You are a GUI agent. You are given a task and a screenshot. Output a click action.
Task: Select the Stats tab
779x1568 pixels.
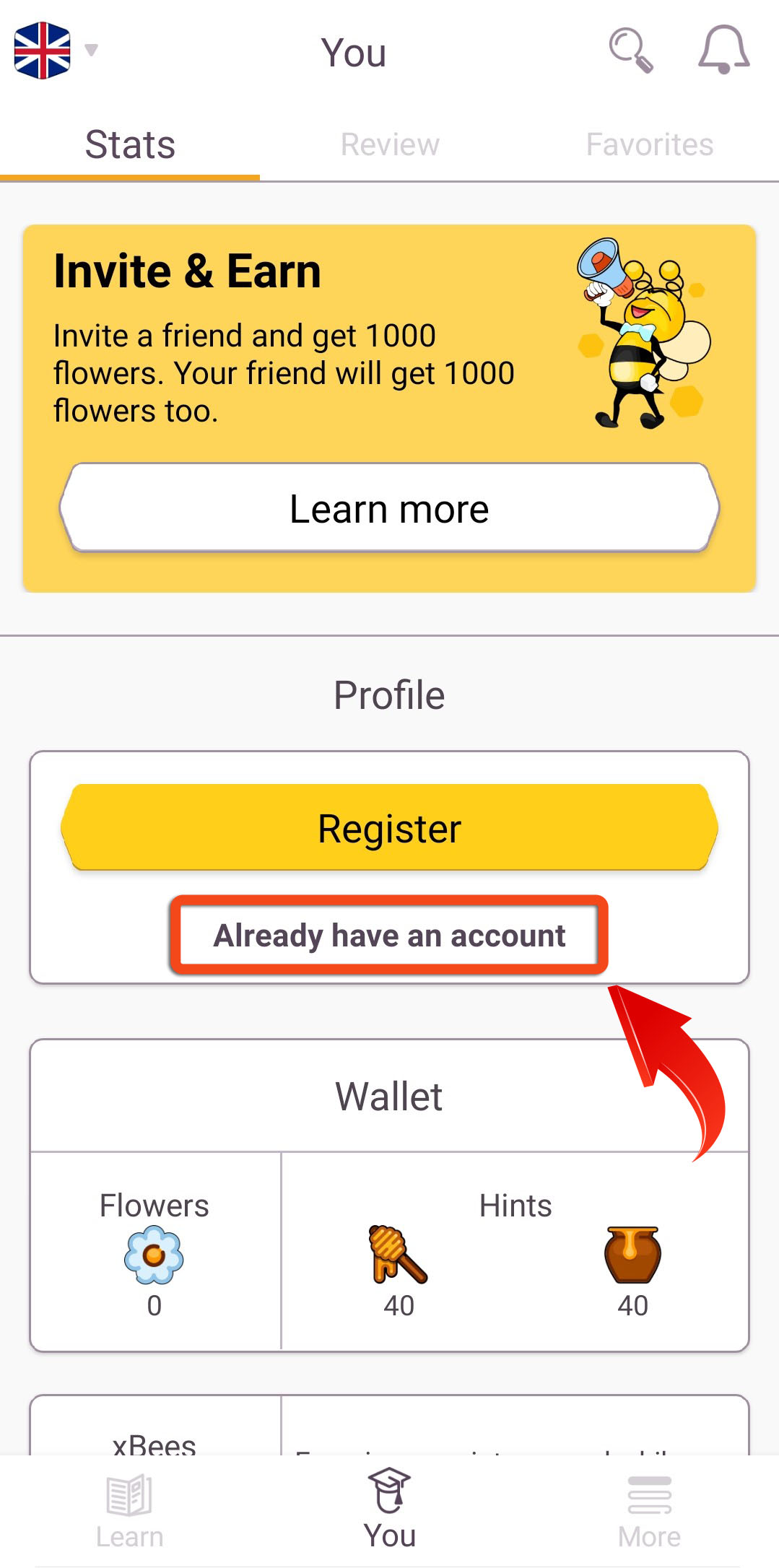(130, 144)
